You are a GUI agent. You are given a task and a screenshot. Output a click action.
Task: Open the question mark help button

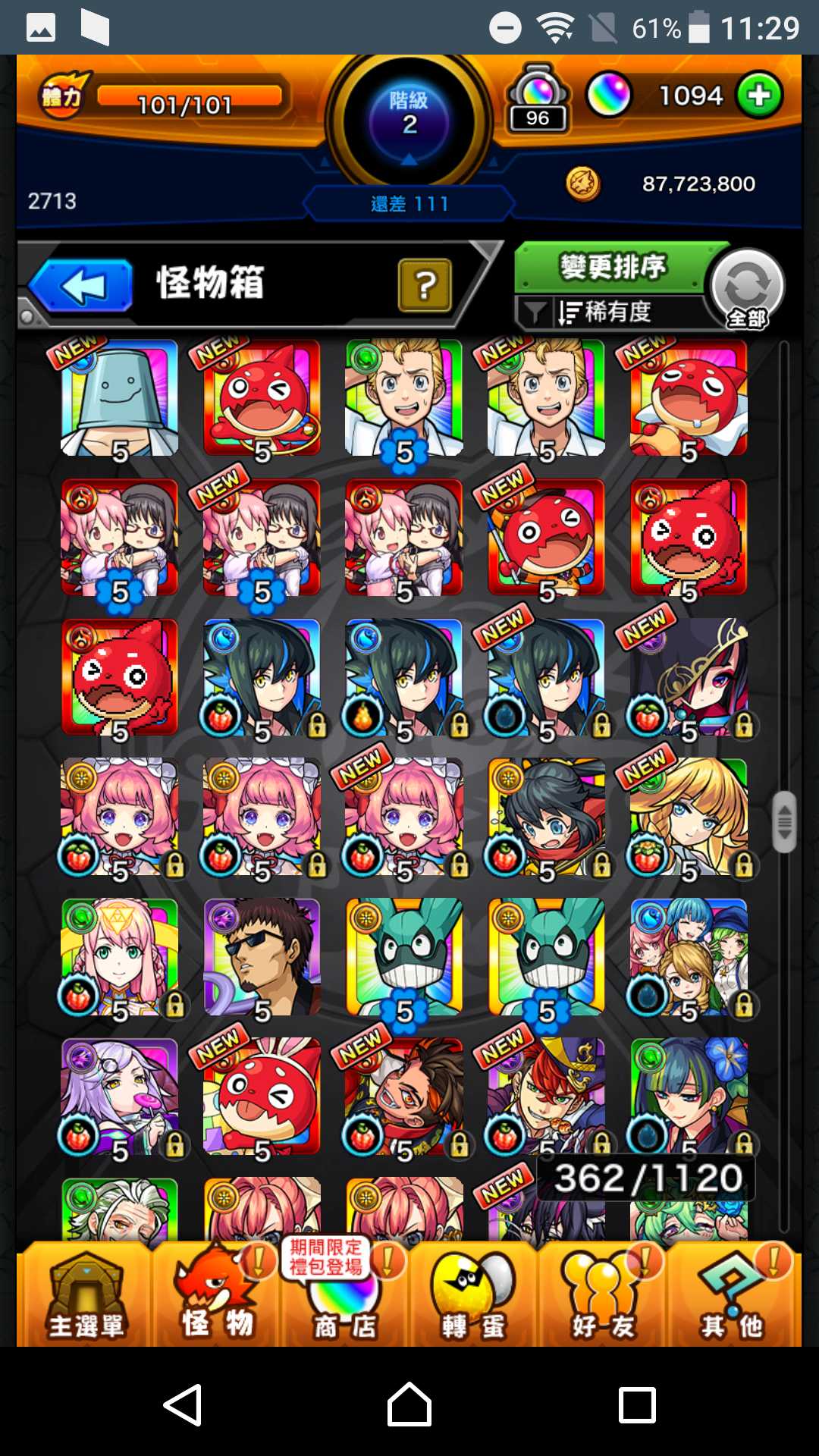425,286
